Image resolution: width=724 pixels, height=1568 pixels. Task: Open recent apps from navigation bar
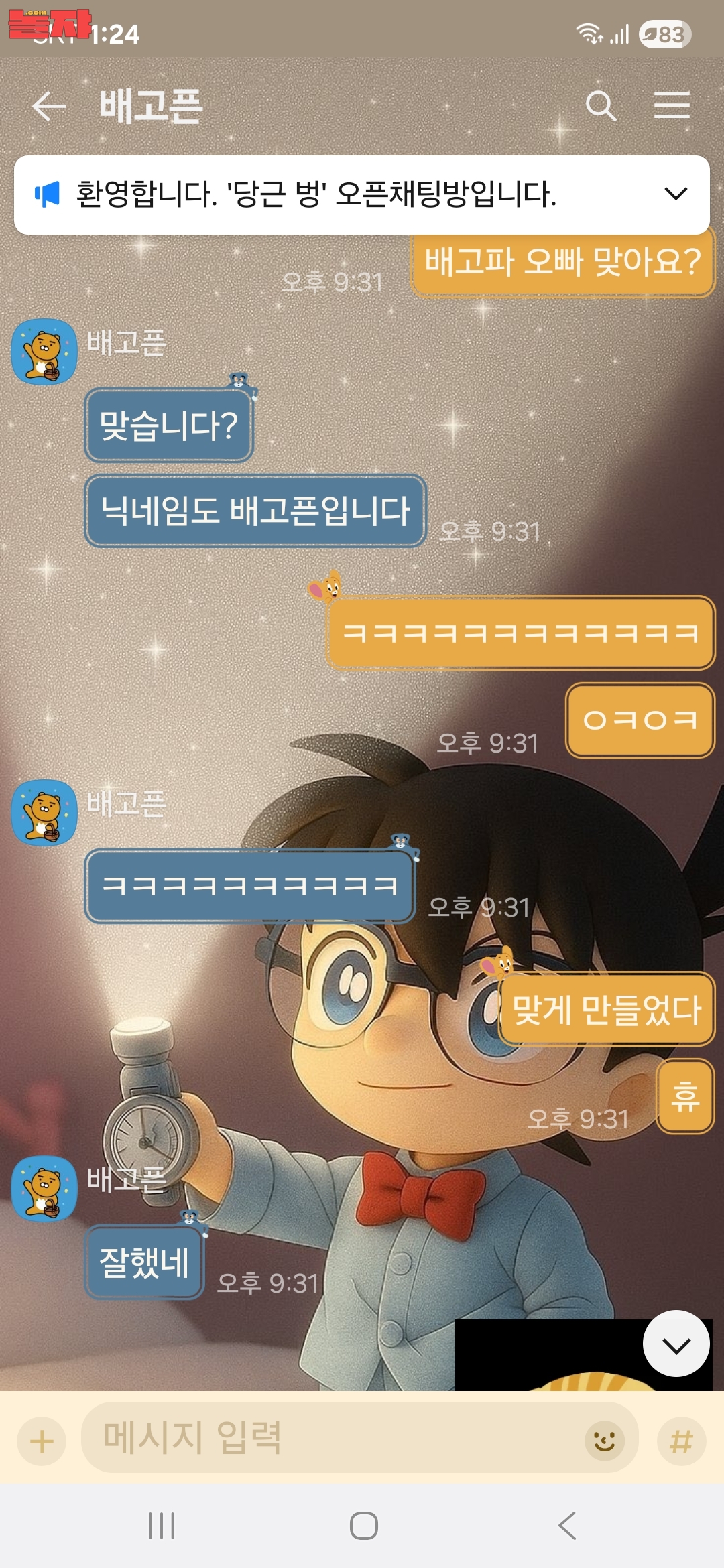(x=162, y=1526)
